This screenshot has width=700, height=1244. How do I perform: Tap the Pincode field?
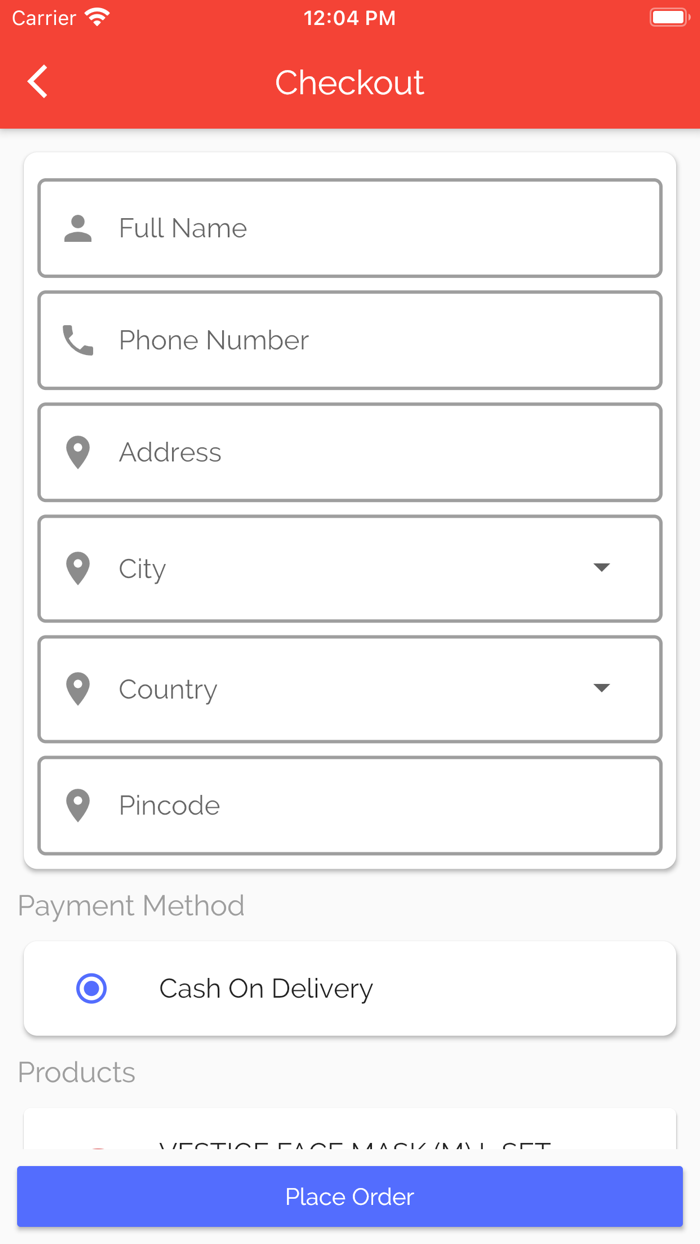coord(350,805)
